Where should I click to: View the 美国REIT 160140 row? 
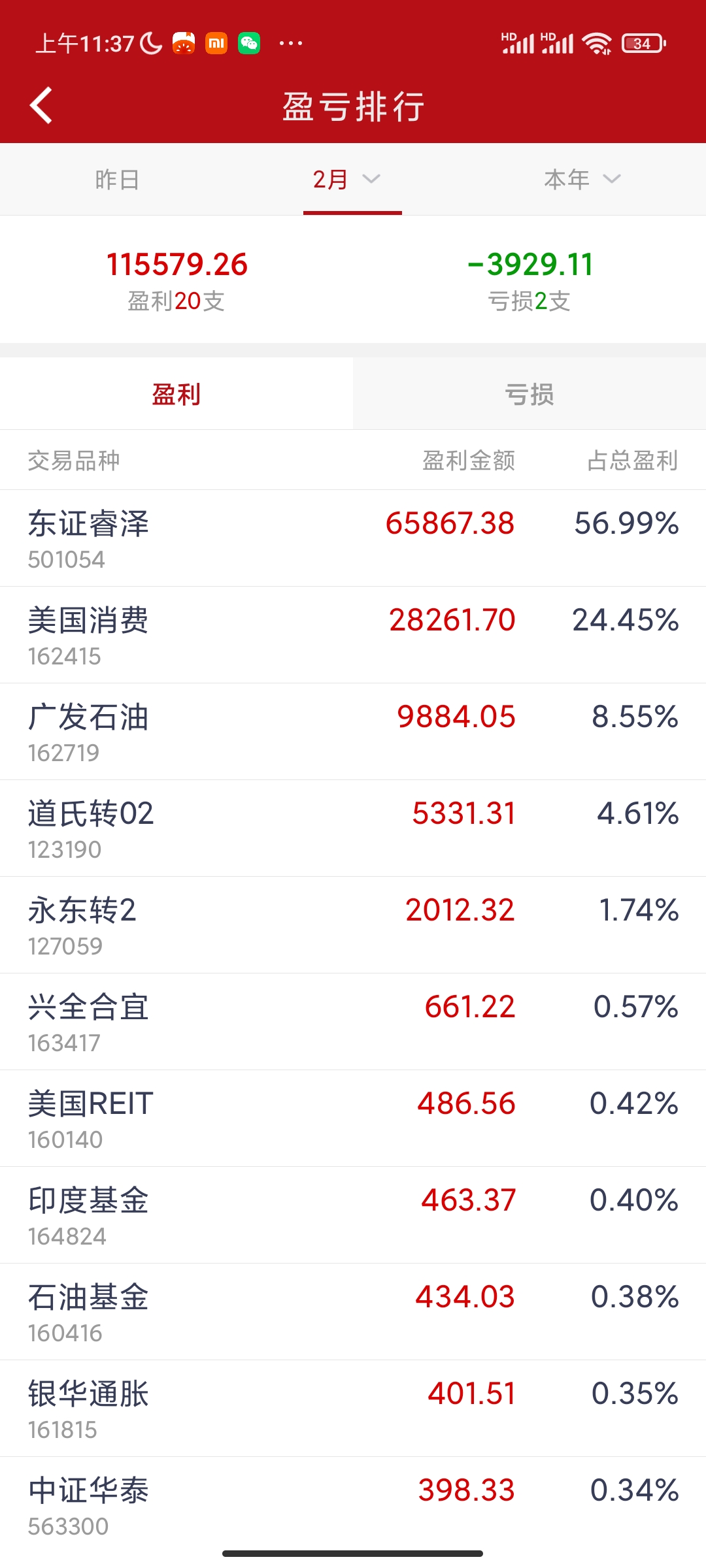click(353, 1119)
